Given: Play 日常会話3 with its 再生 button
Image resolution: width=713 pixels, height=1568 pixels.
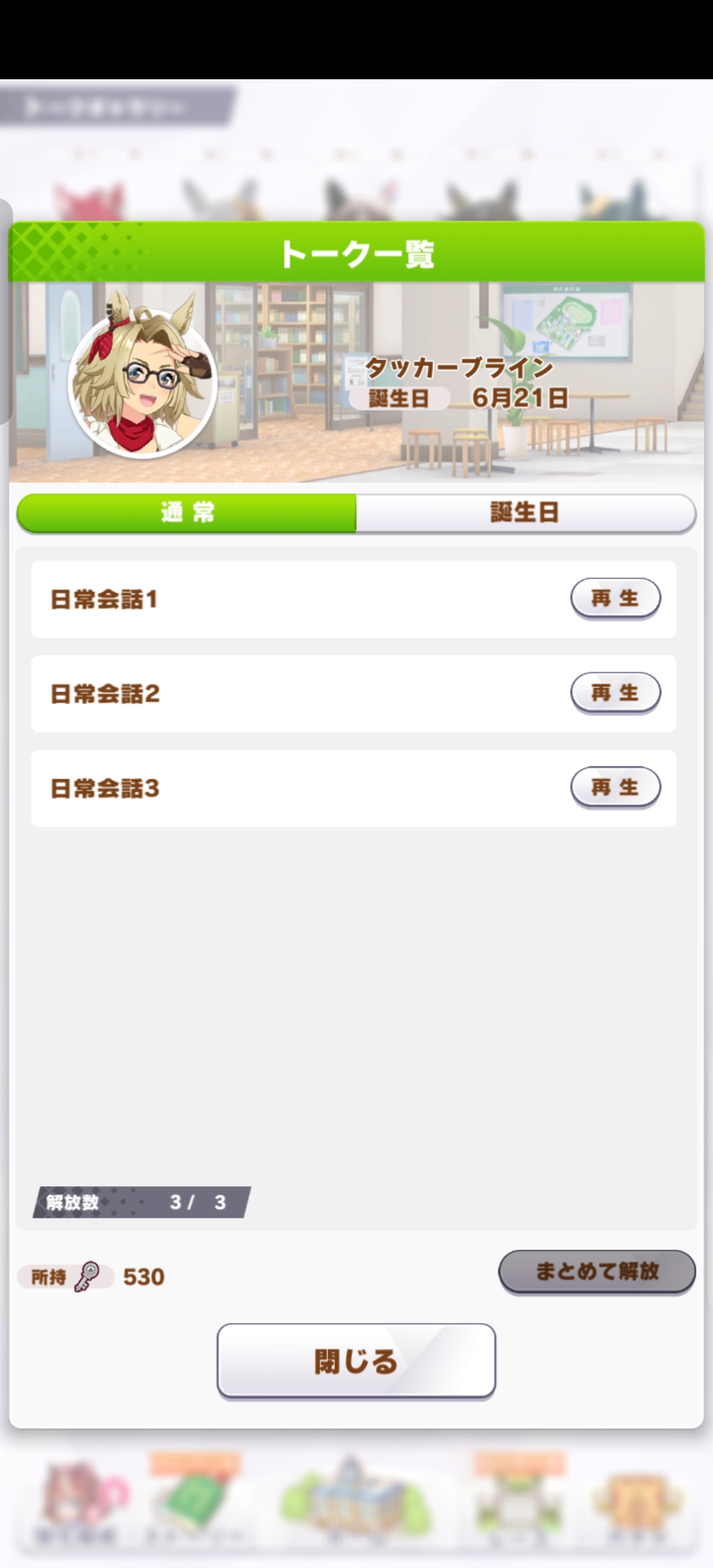Looking at the screenshot, I should [615, 787].
